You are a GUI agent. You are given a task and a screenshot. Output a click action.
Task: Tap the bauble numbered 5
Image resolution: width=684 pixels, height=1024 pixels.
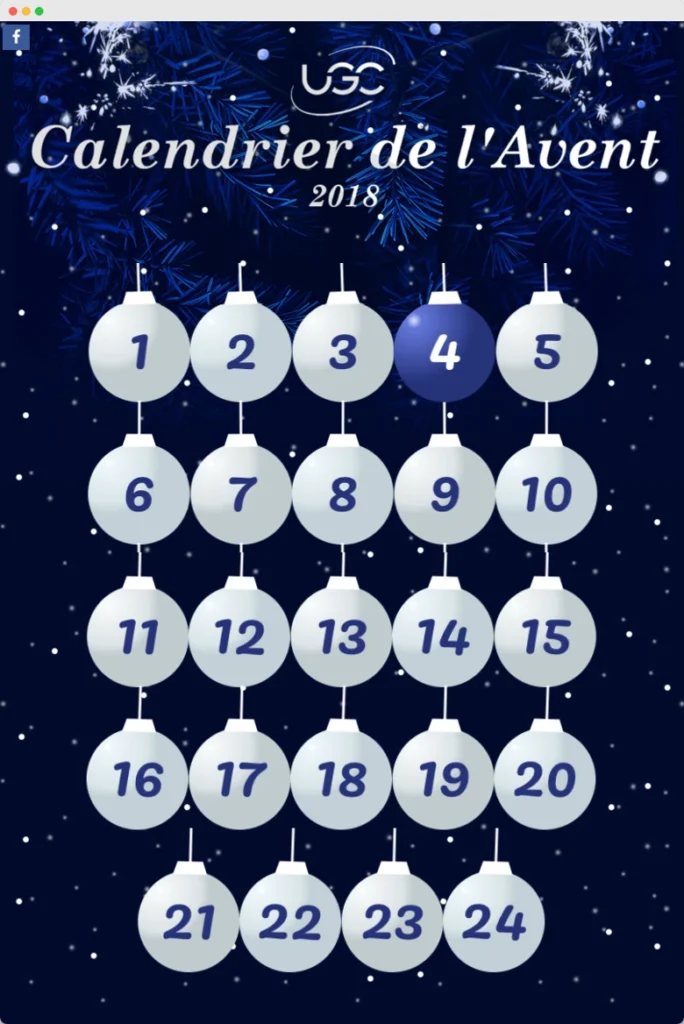pyautogui.click(x=546, y=352)
